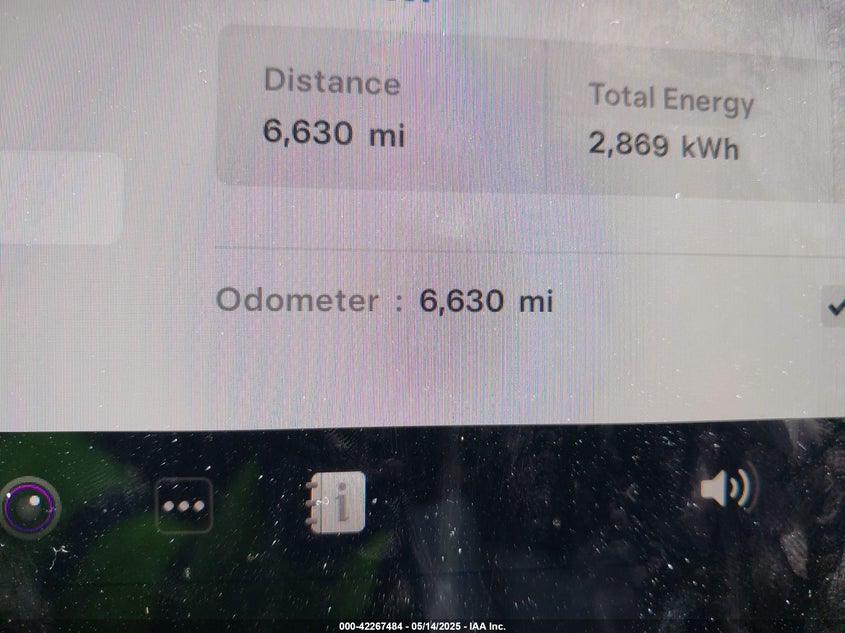Image resolution: width=845 pixels, height=633 pixels.
Task: Open the dashcam icon in the dock
Action: pyautogui.click(x=31, y=506)
